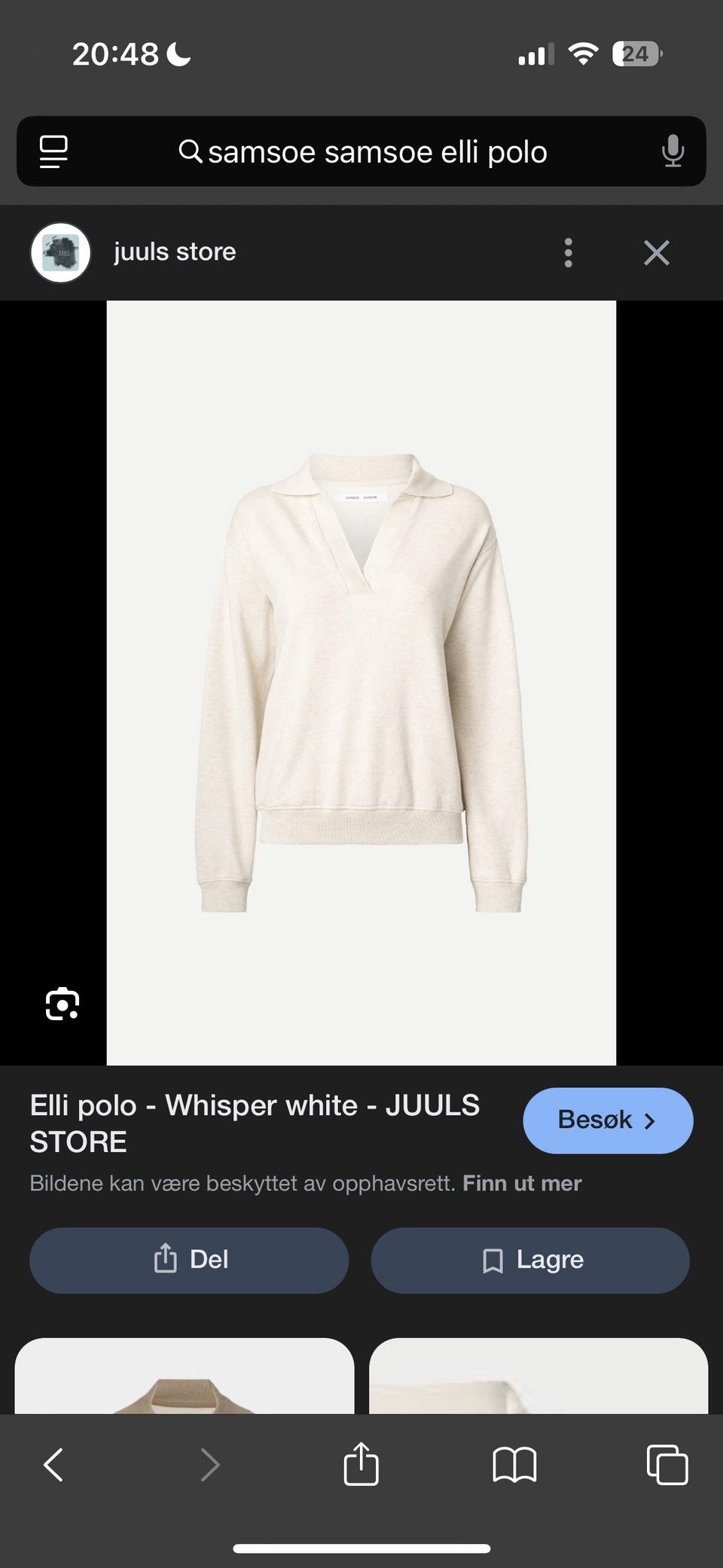This screenshot has height=1568, width=723.
Task: Show all open Safari tabs
Action: [667, 1466]
